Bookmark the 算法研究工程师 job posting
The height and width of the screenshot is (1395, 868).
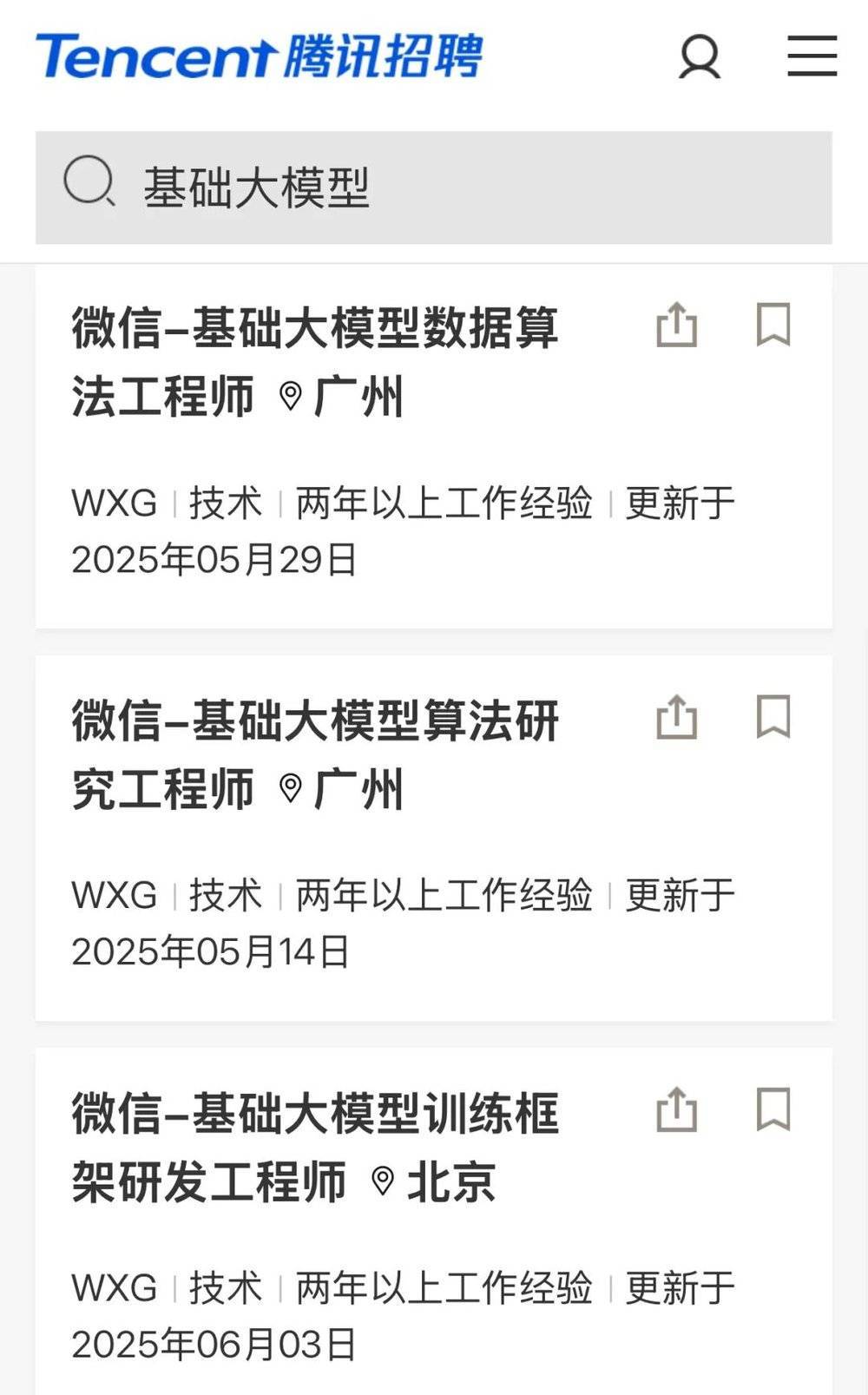pyautogui.click(x=773, y=717)
